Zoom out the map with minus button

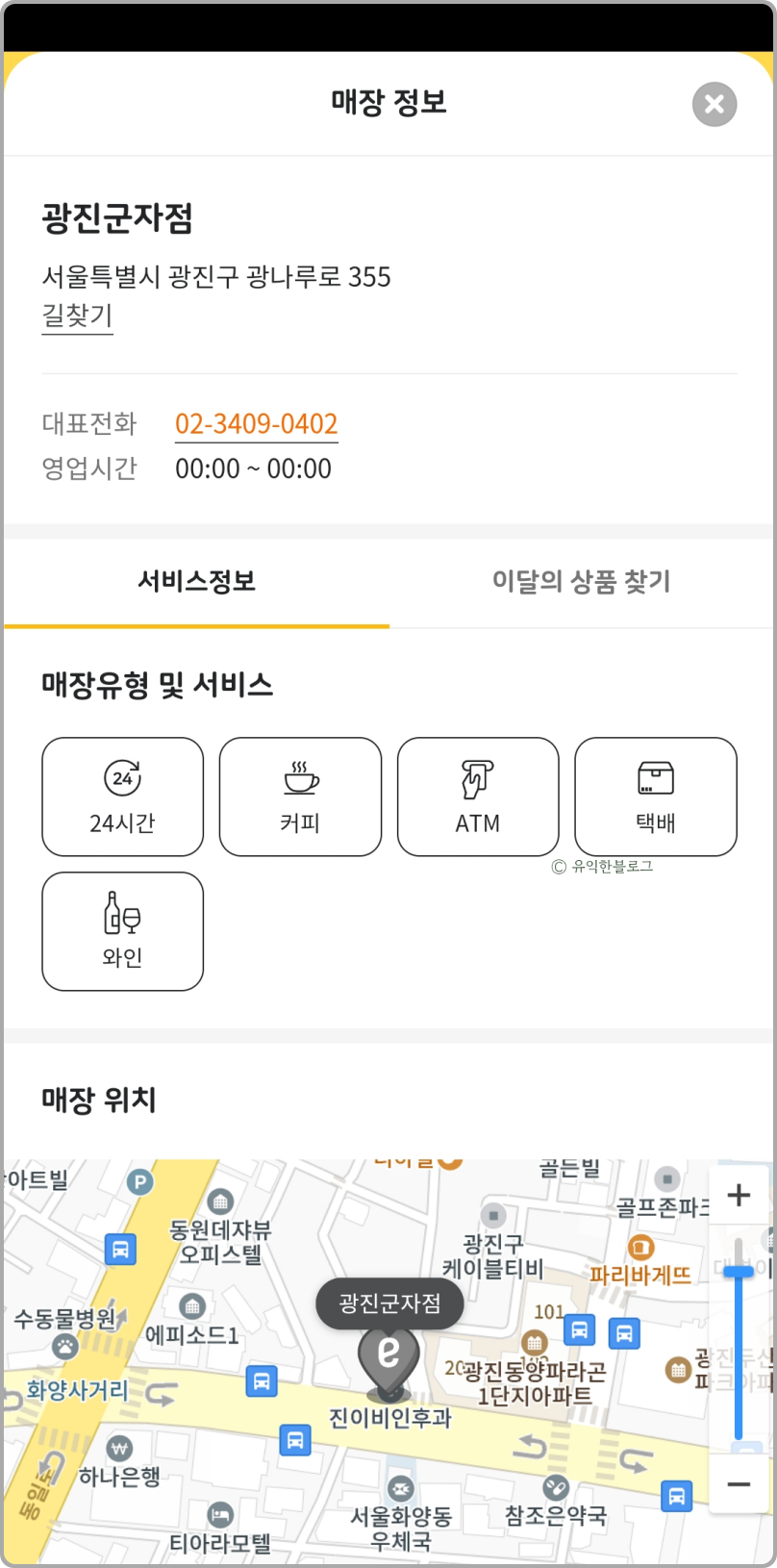739,1483
